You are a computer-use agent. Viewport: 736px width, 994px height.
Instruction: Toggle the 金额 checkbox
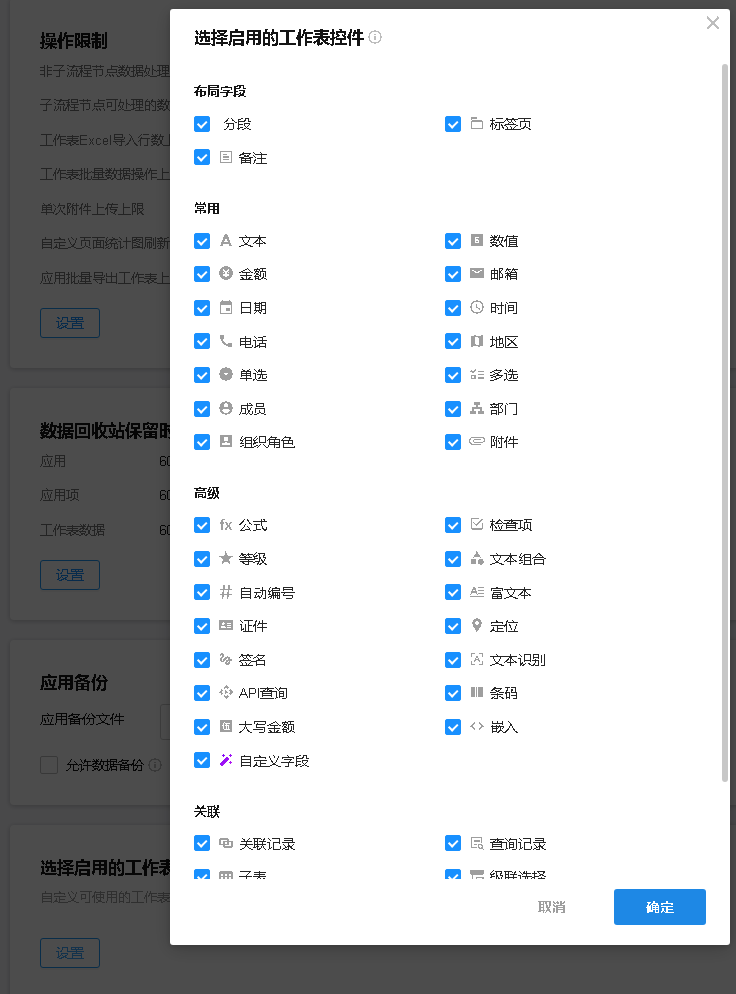203,274
